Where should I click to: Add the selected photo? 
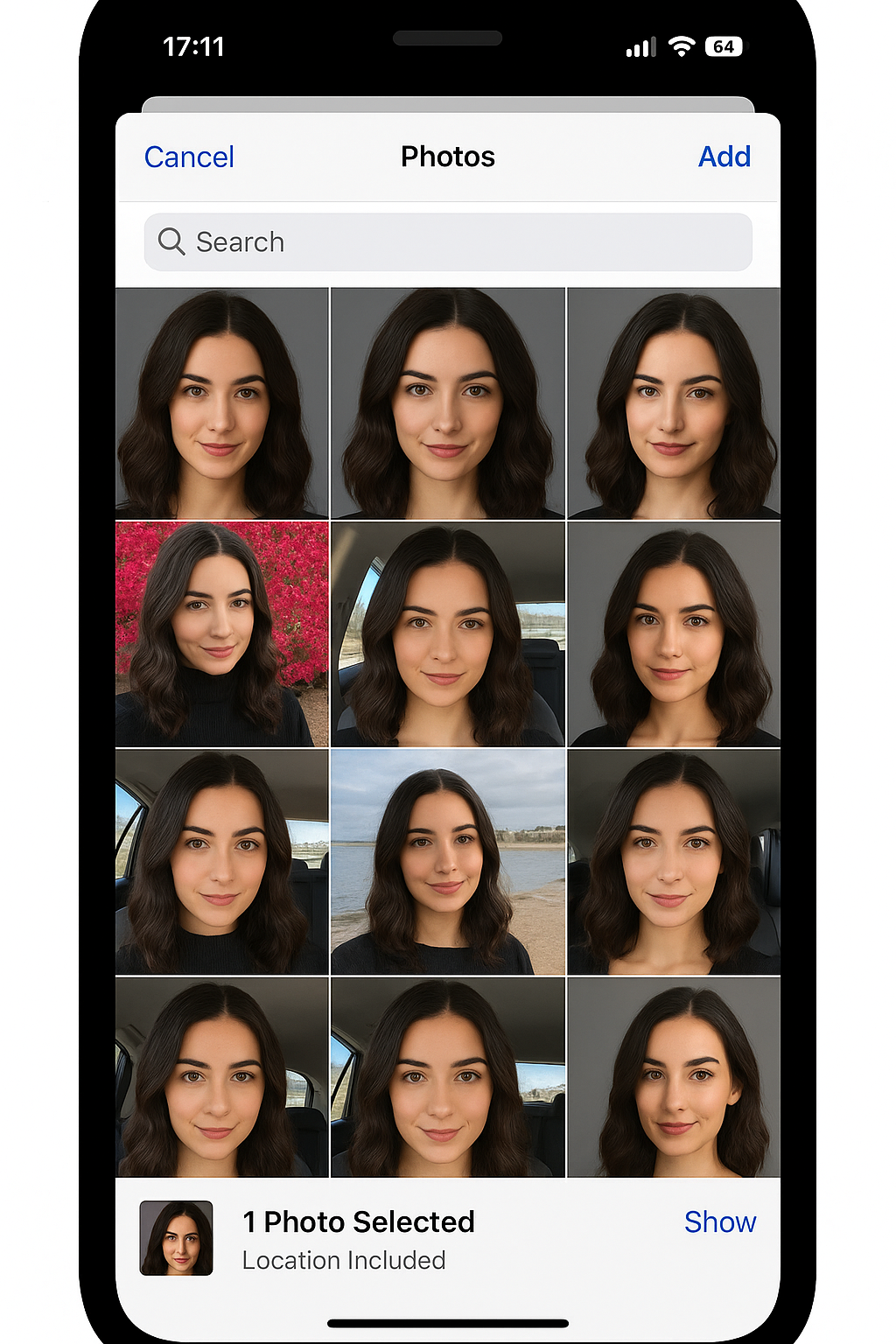pos(724,157)
